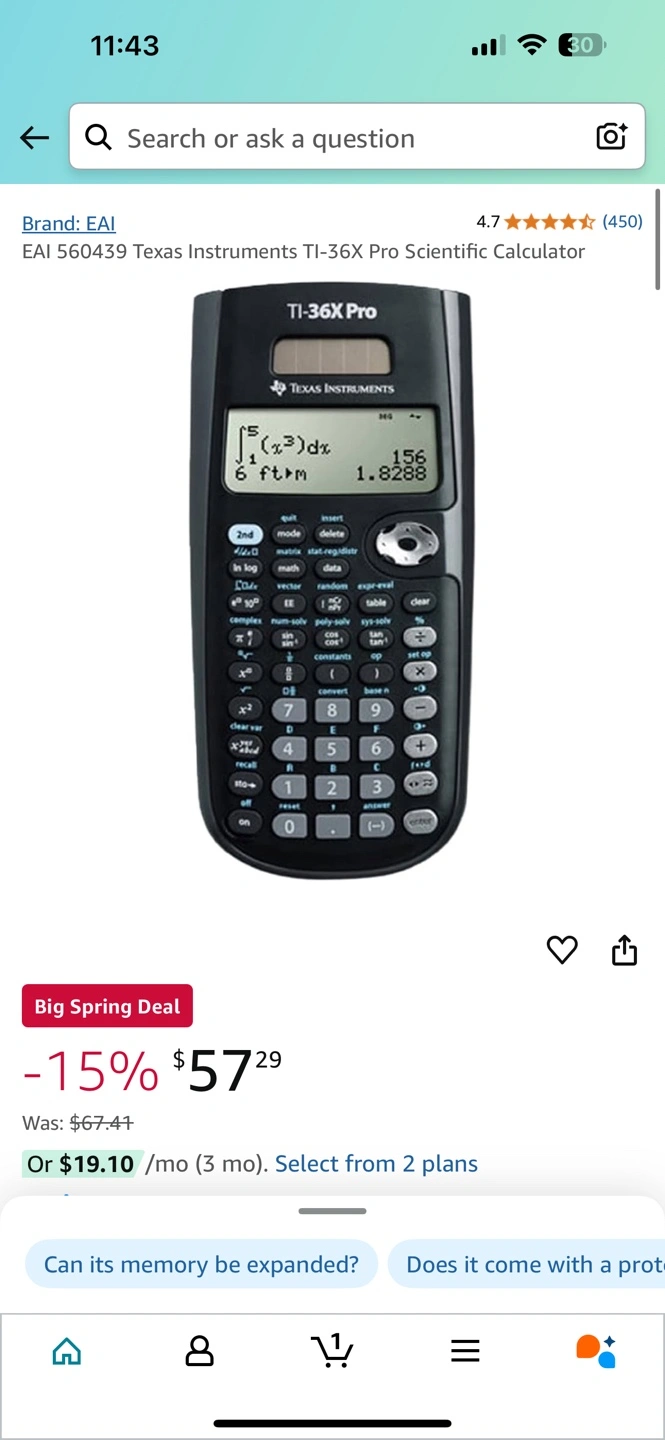Viewport: 665px width, 1440px height.
Task: Open the camera lens search icon
Action: tap(611, 137)
